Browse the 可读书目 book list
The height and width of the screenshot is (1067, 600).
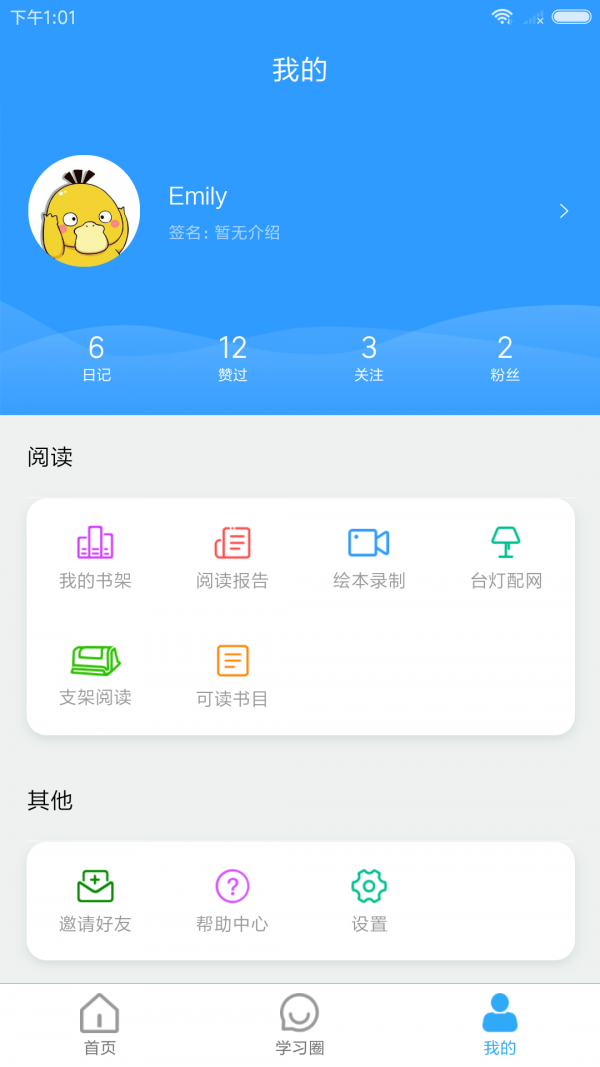[232, 674]
